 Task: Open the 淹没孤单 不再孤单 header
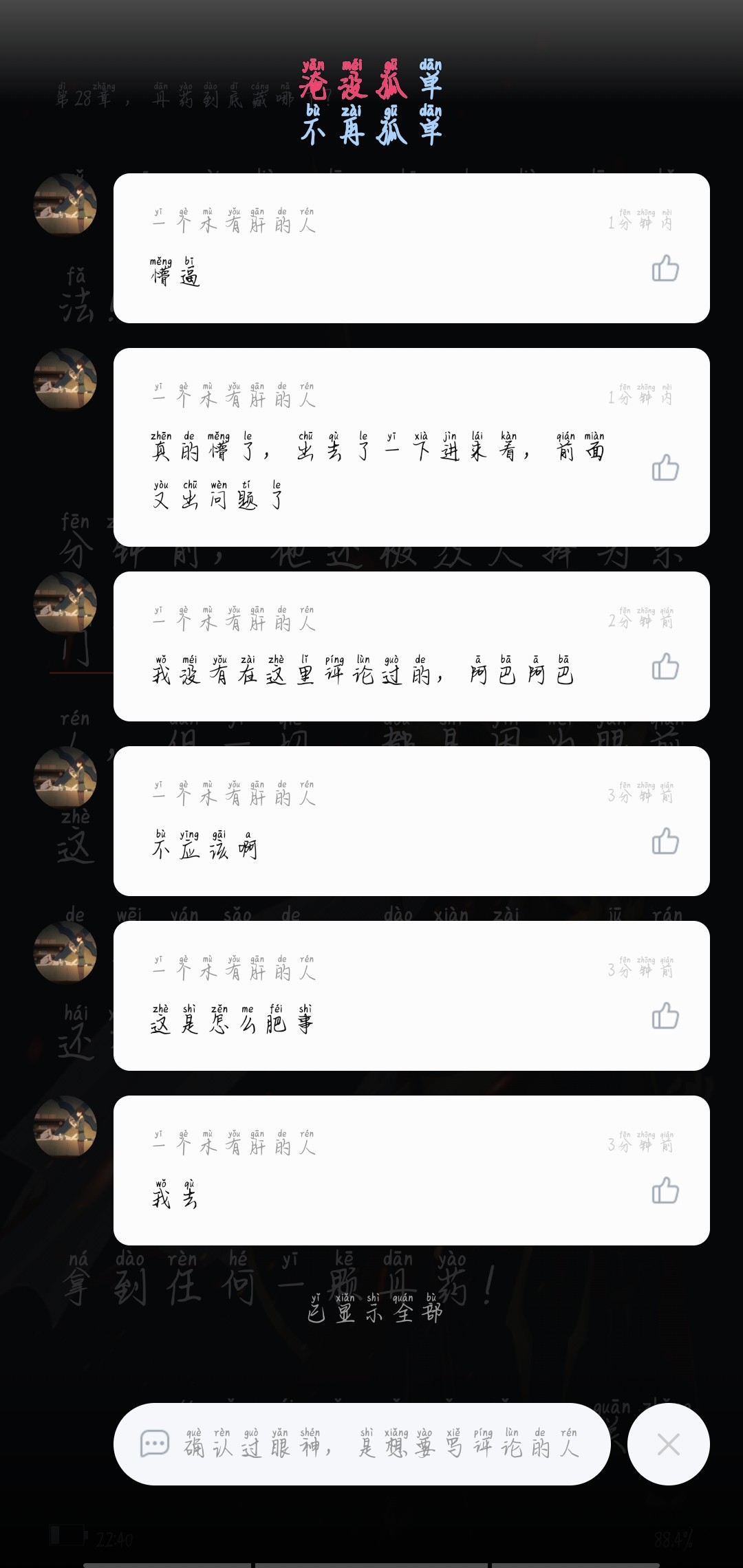coord(371,103)
